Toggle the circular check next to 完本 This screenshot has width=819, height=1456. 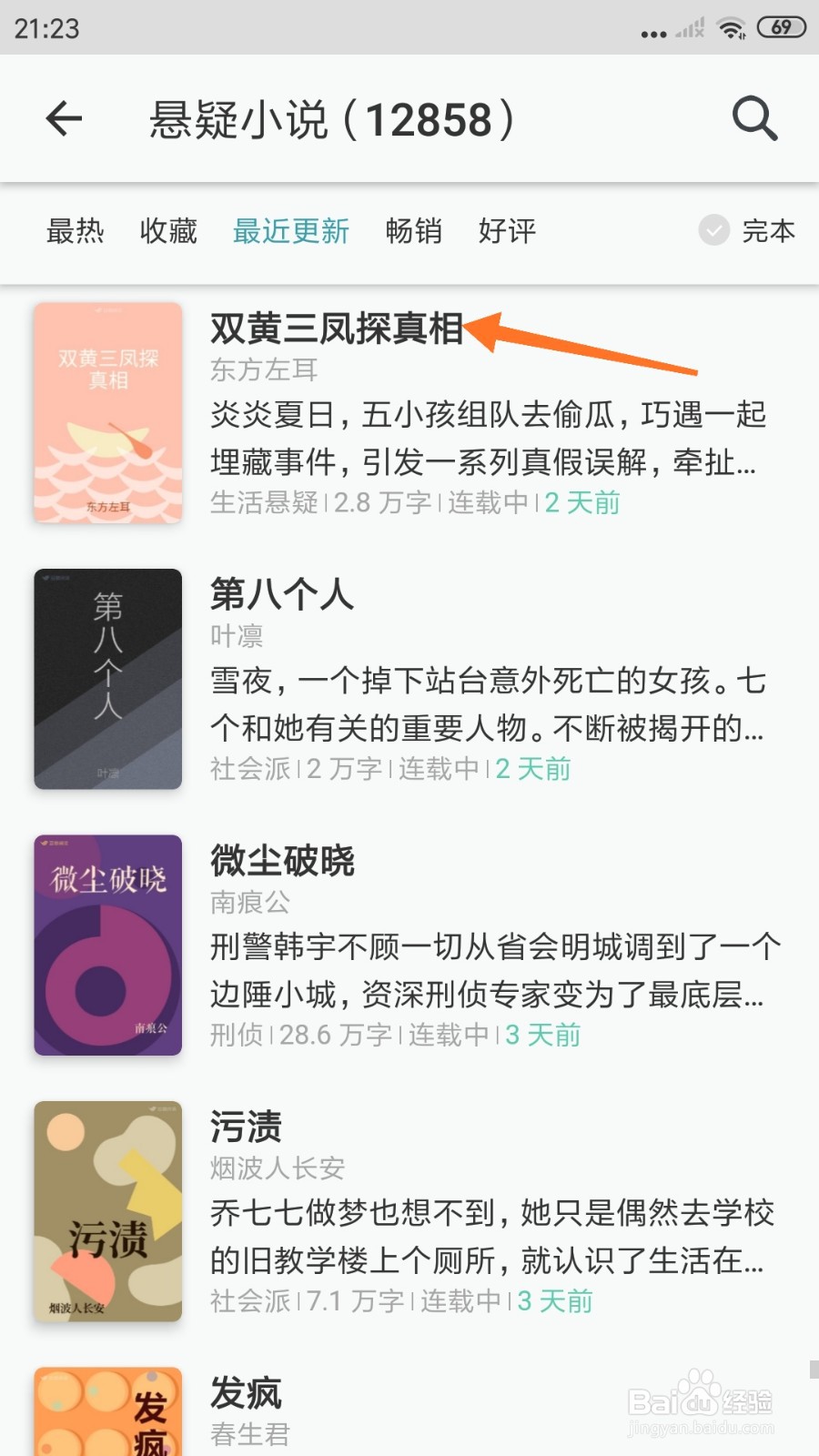point(715,231)
